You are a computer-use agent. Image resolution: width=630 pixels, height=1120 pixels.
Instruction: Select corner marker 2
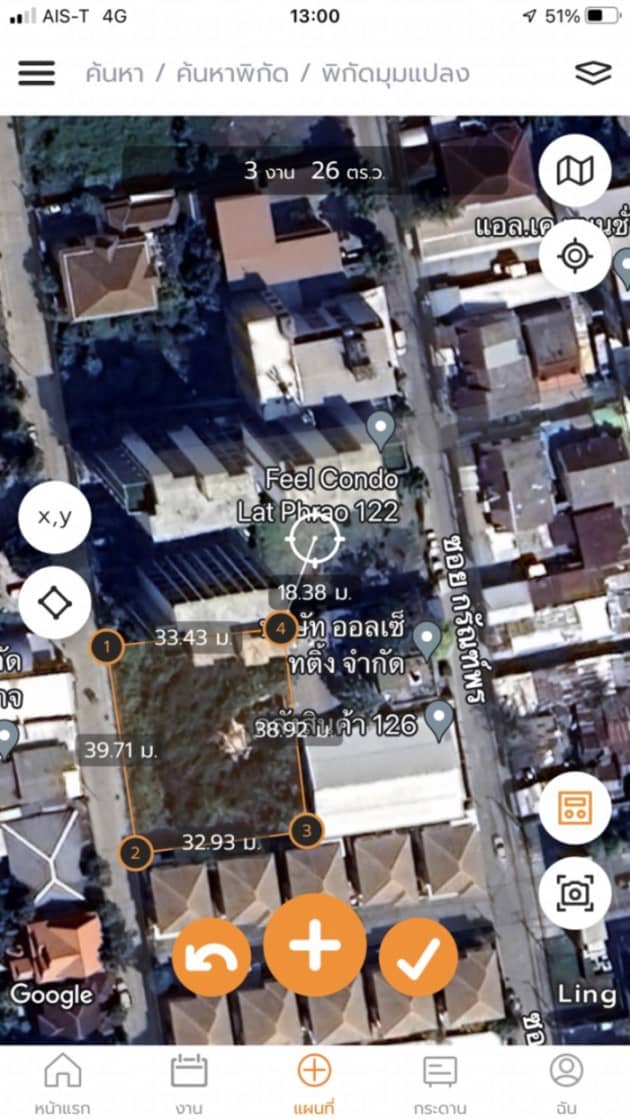(136, 852)
